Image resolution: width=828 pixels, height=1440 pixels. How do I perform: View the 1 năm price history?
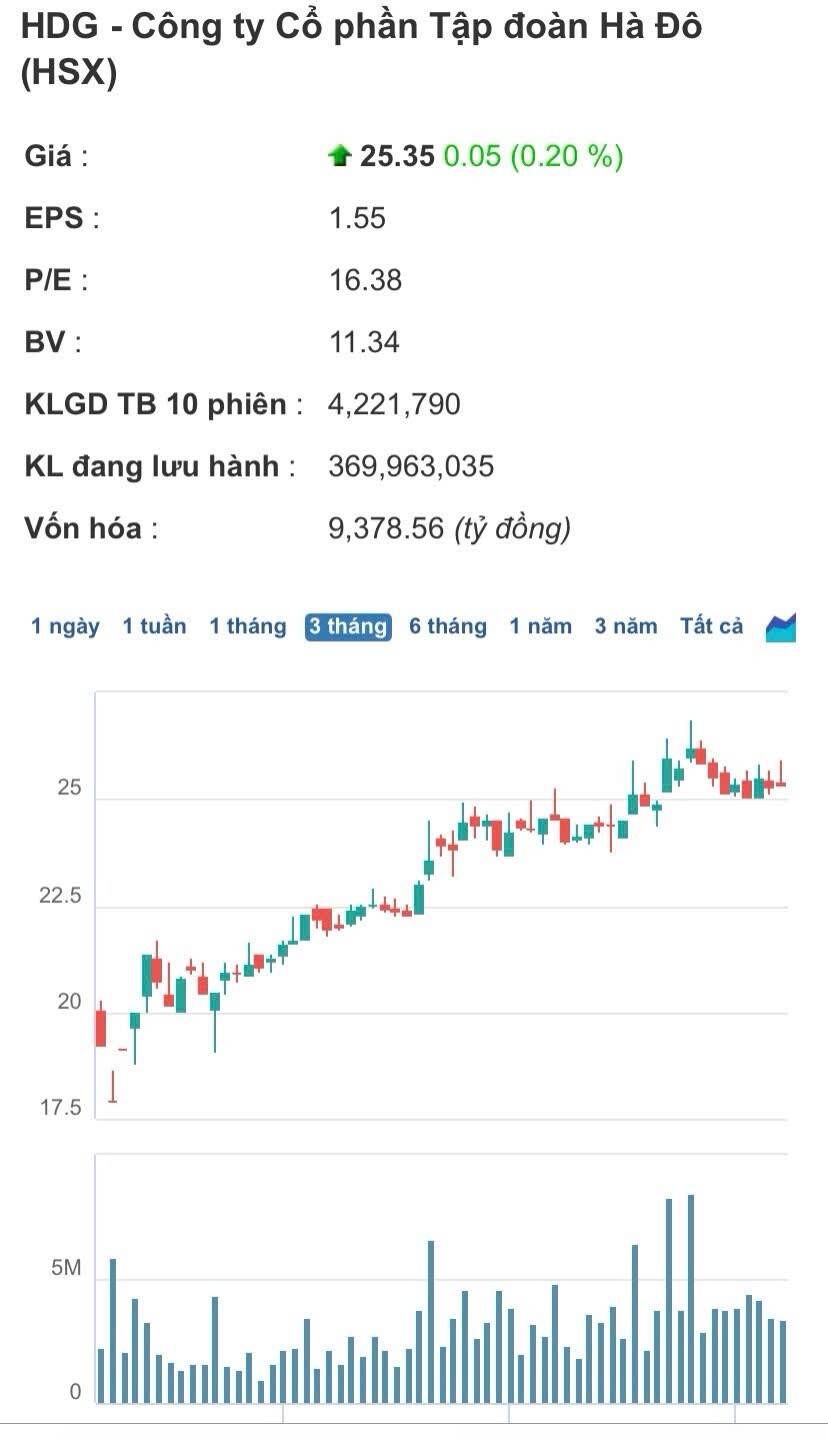click(x=540, y=627)
